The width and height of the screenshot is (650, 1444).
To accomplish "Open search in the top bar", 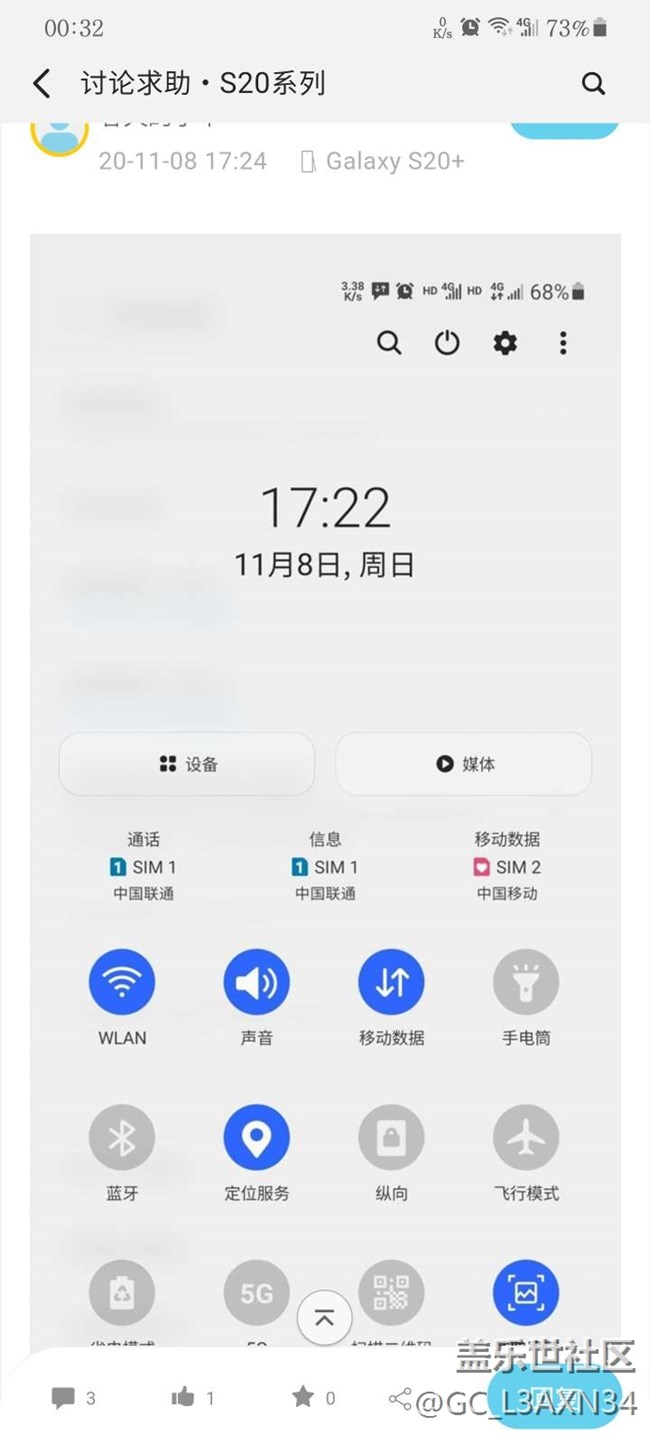I will (x=593, y=84).
